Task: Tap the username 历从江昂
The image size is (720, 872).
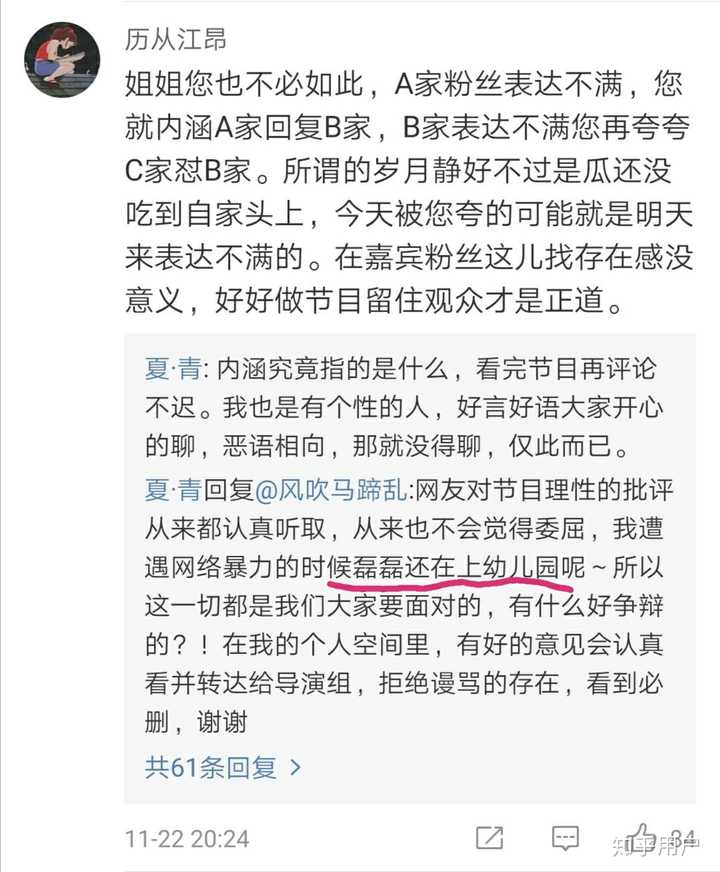Action: pyautogui.click(x=176, y=40)
